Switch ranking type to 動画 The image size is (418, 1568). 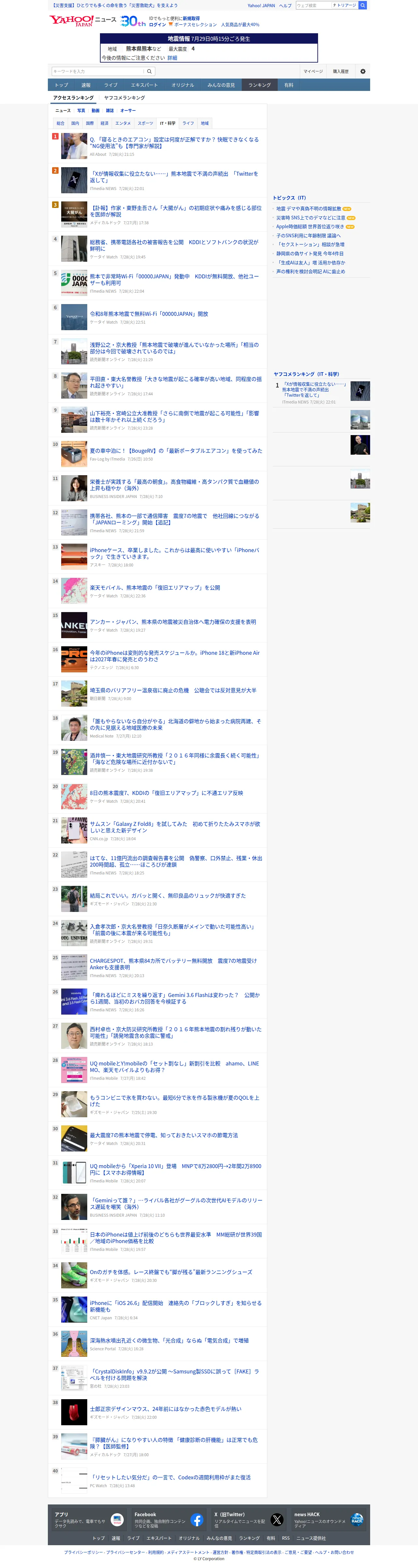[x=95, y=111]
